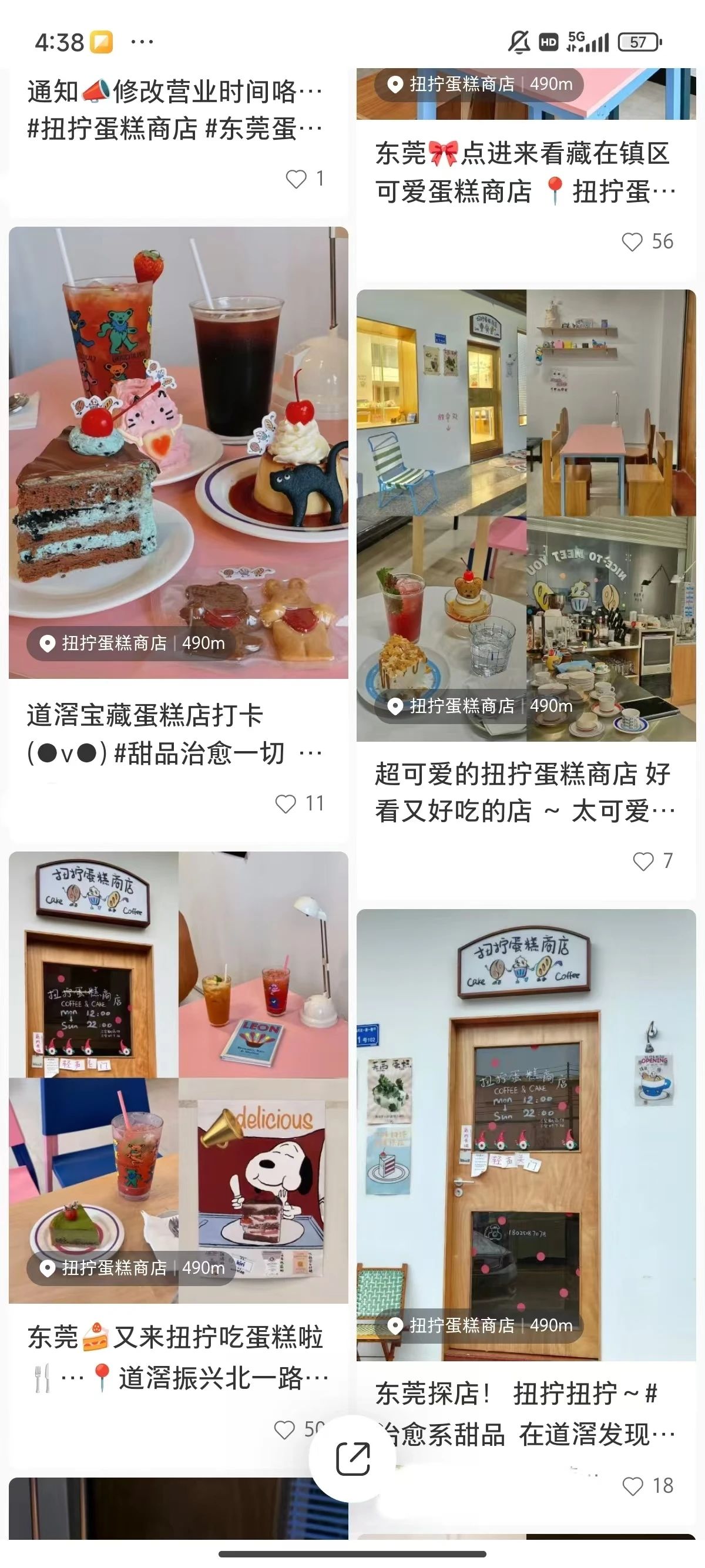705x1568 pixels.
Task: Open more options via the ellipsis beside 4:38
Action: coord(141,41)
